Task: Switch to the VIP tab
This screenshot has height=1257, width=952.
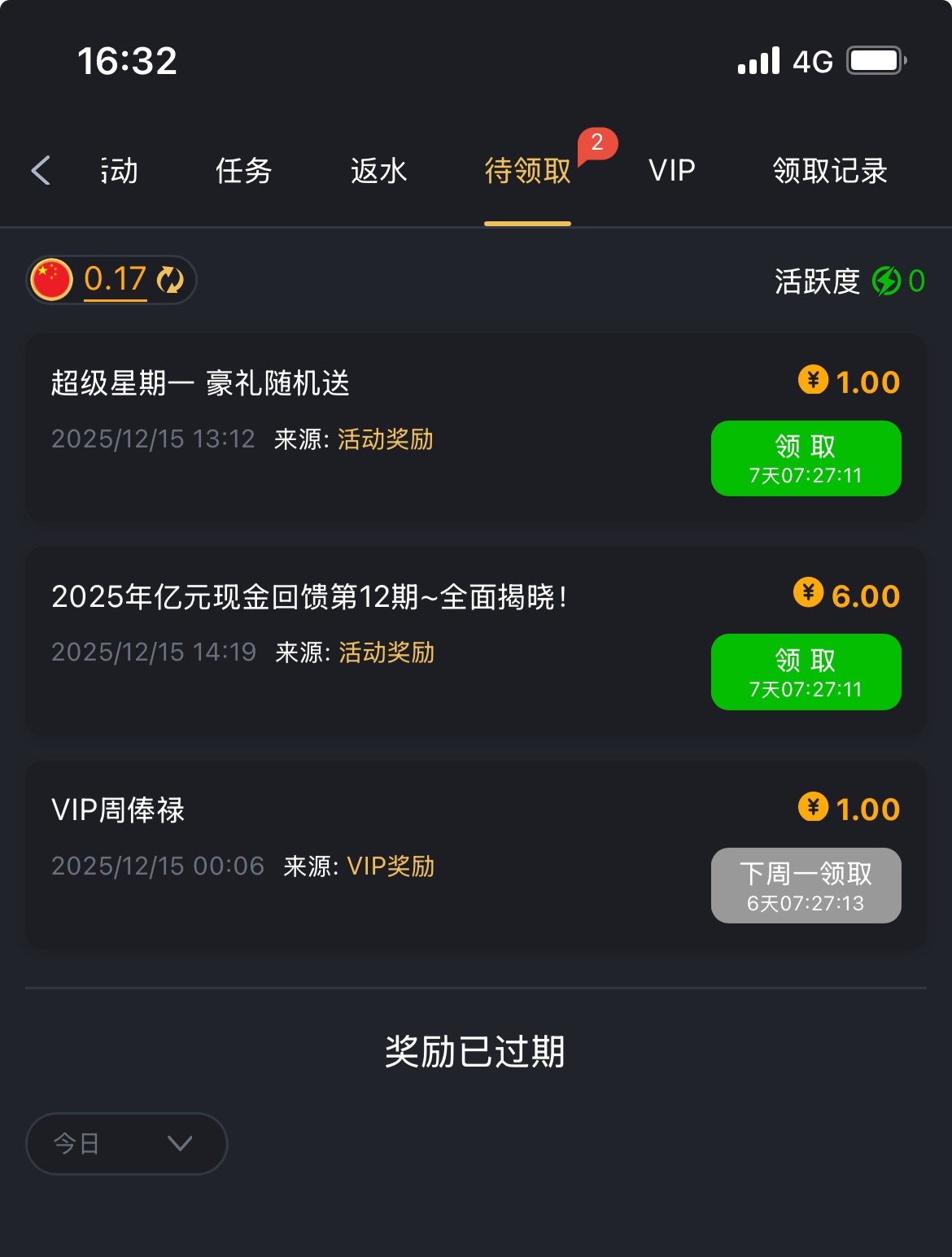Action: coord(672,171)
